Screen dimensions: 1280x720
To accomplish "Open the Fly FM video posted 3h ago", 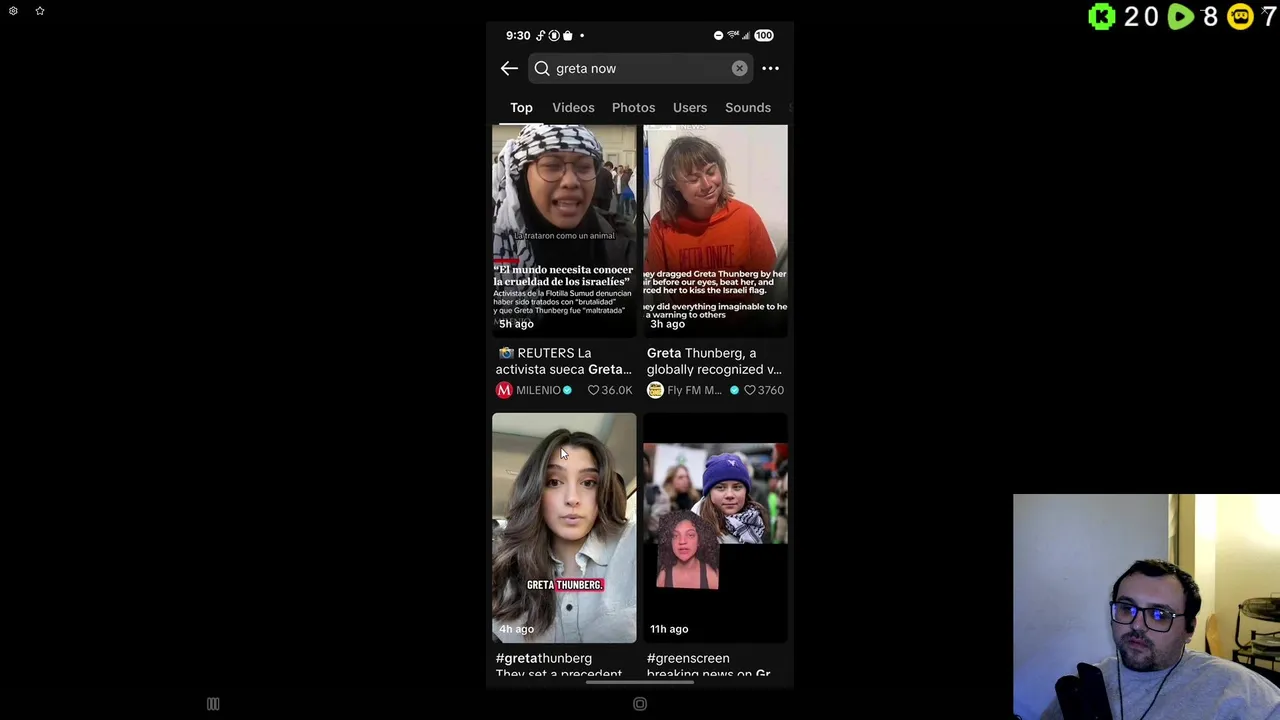I will 715,230.
